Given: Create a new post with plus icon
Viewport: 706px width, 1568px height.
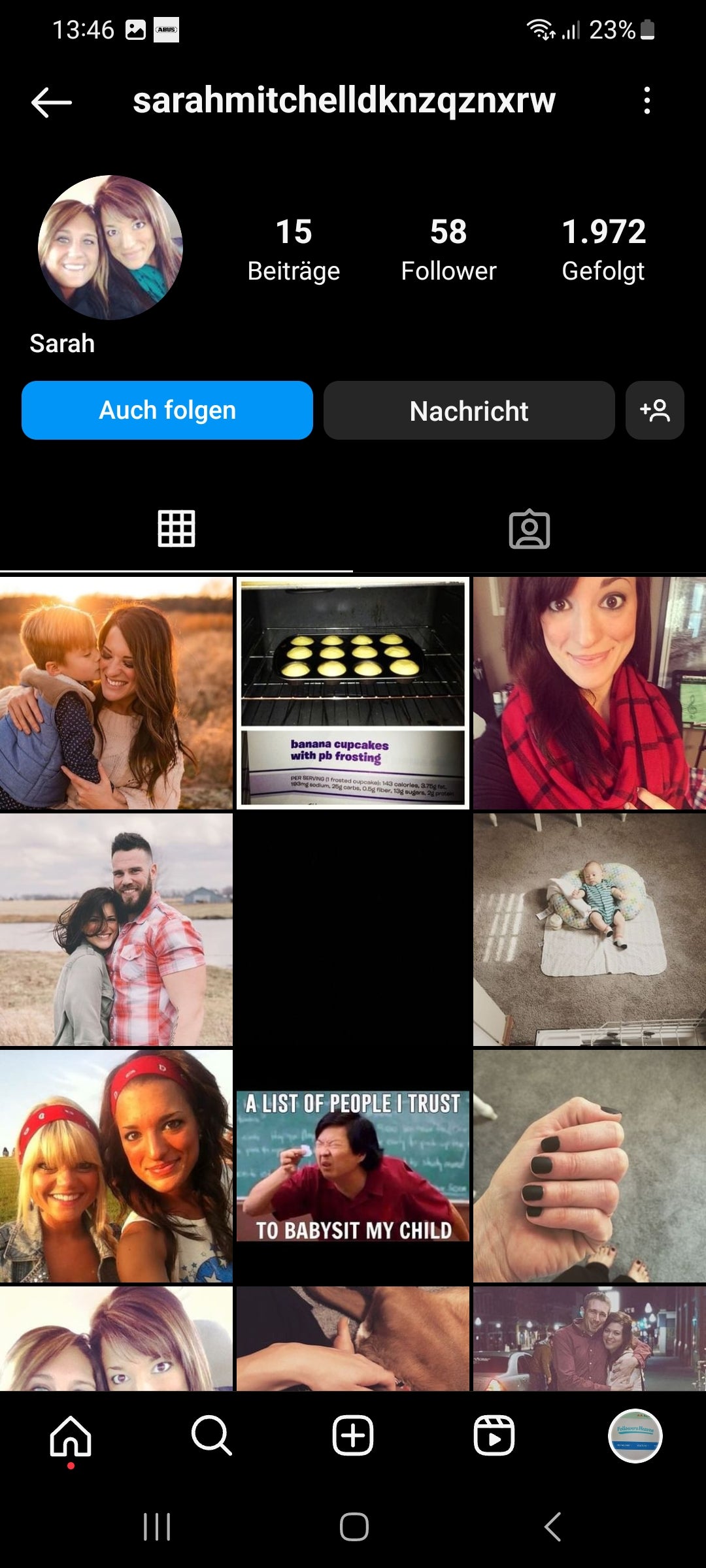Looking at the screenshot, I should point(352,1436).
